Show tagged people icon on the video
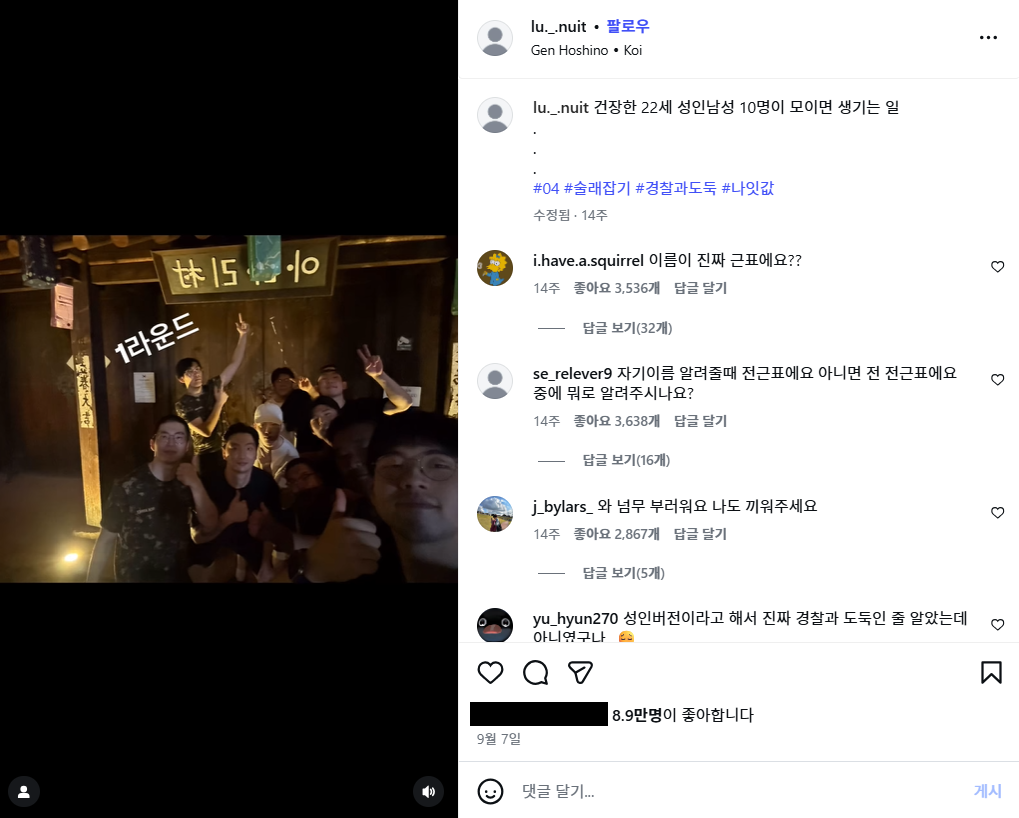Viewport: 1019px width, 818px height. click(24, 792)
